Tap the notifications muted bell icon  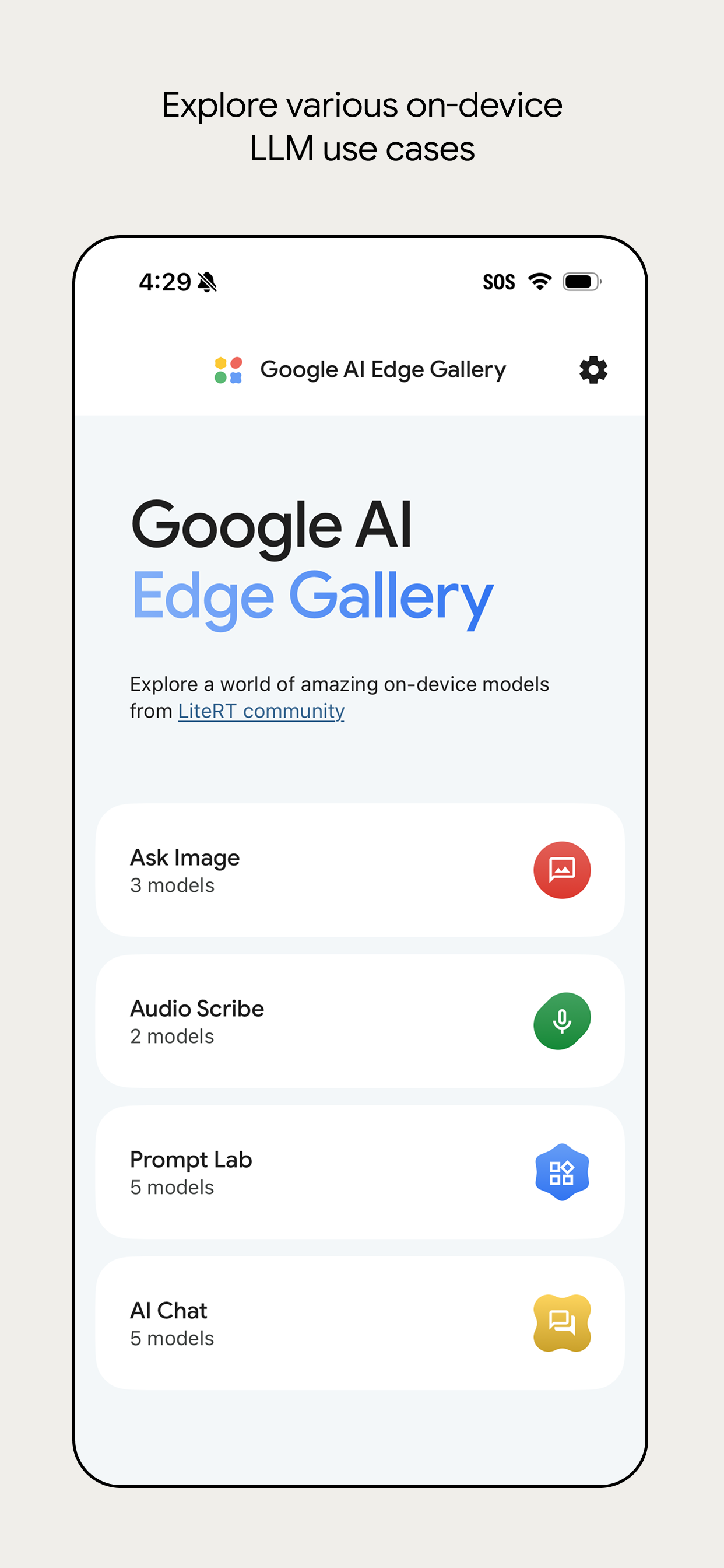[207, 282]
